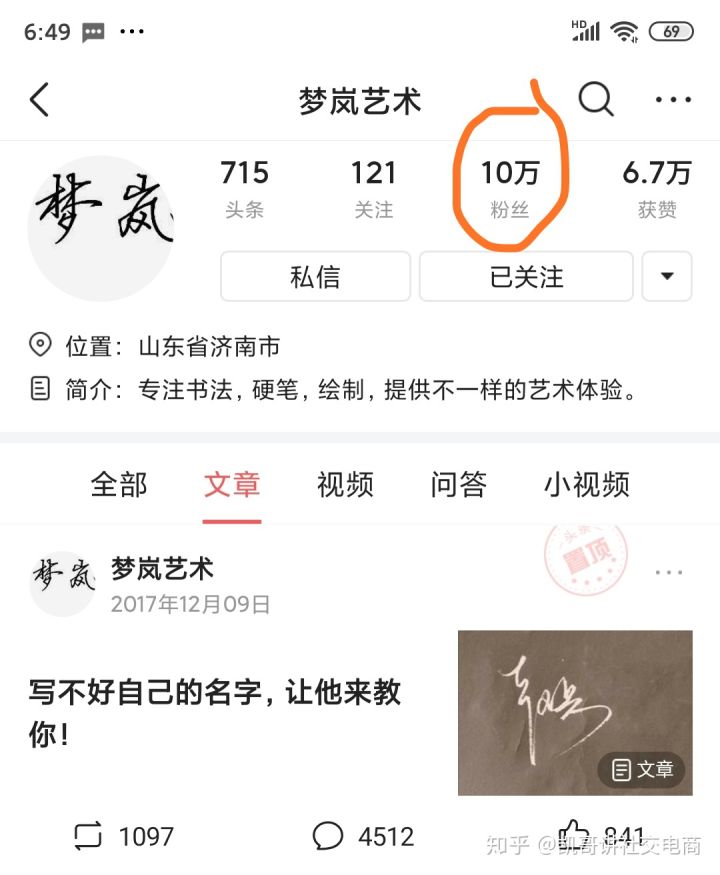Unfollow by tapping the 已关注 toggle
The image size is (720, 875).
(x=525, y=277)
